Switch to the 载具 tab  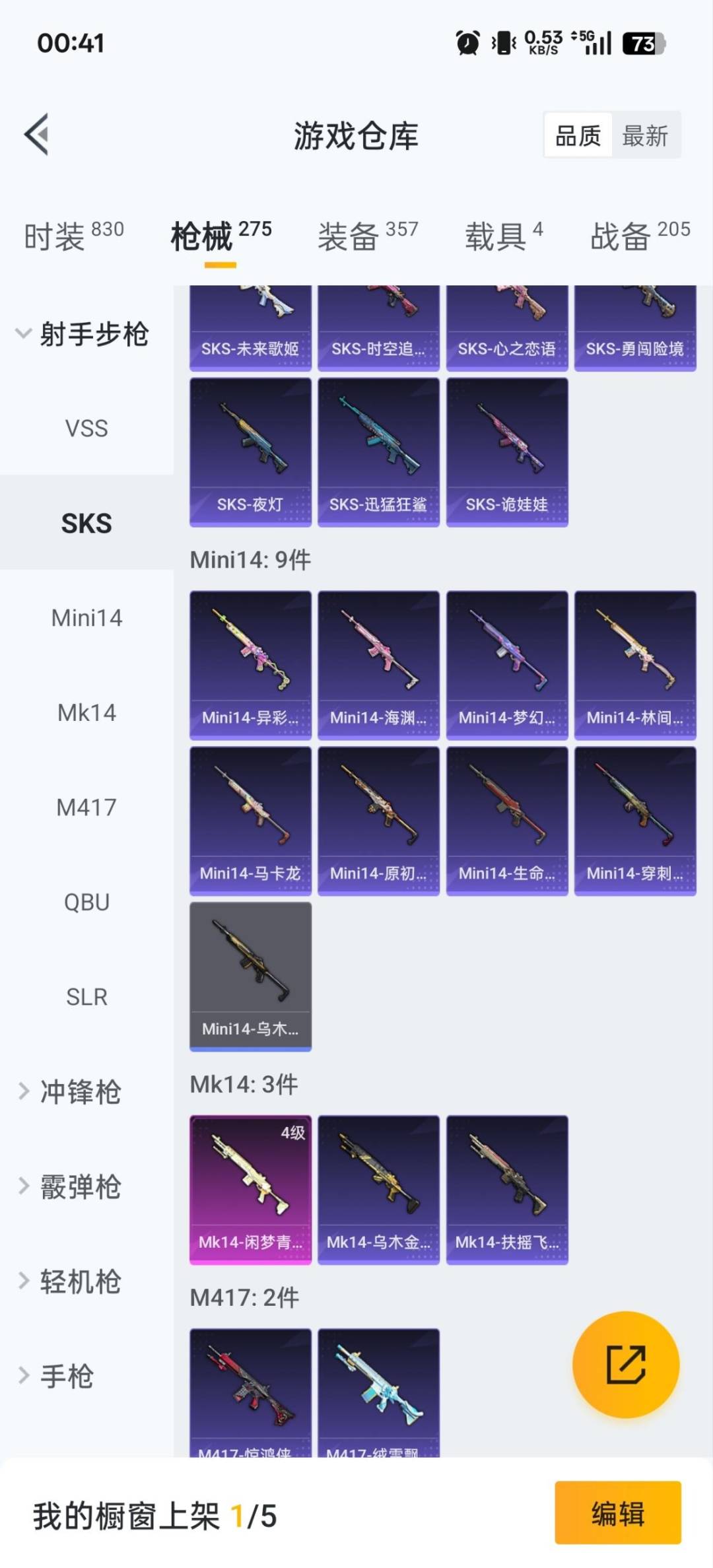tap(498, 238)
